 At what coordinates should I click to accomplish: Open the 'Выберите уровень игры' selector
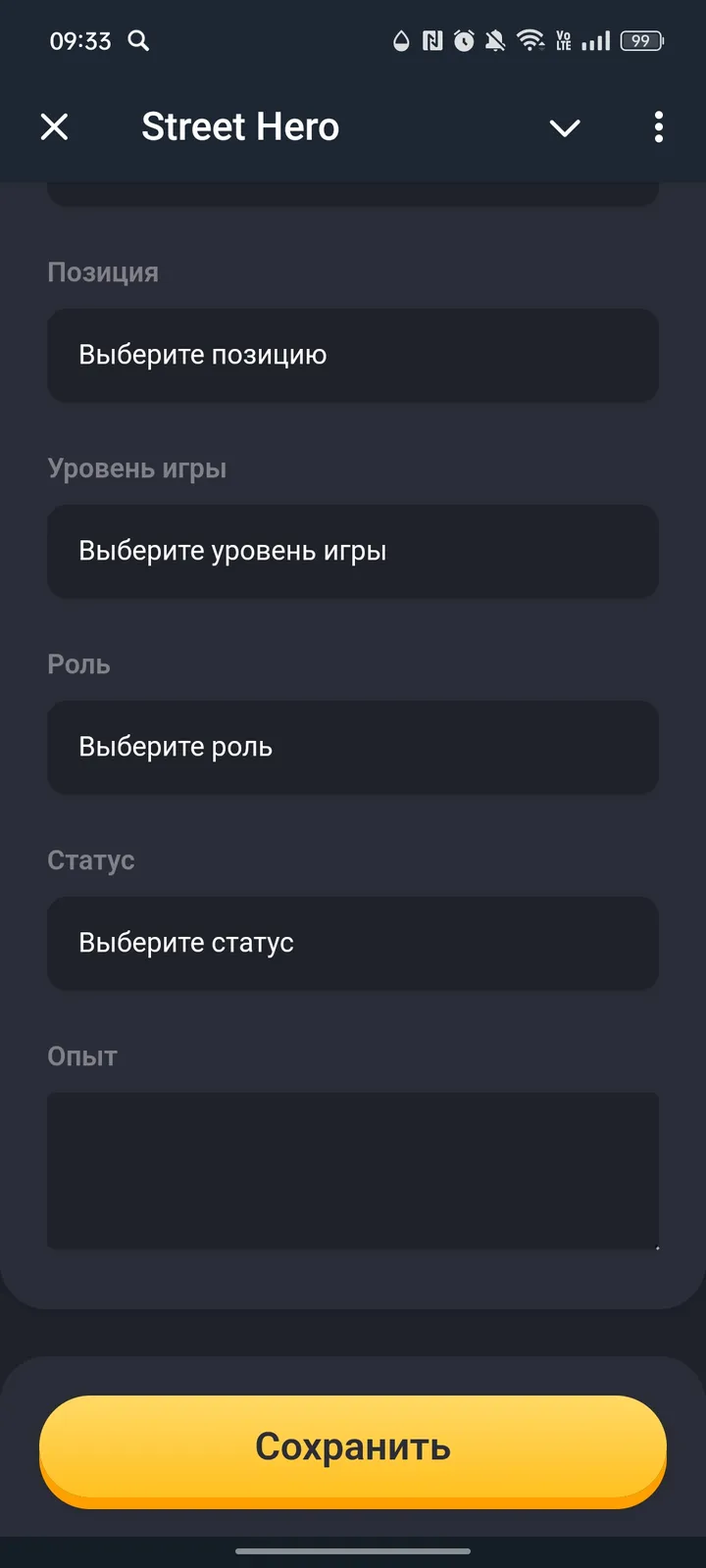353,551
